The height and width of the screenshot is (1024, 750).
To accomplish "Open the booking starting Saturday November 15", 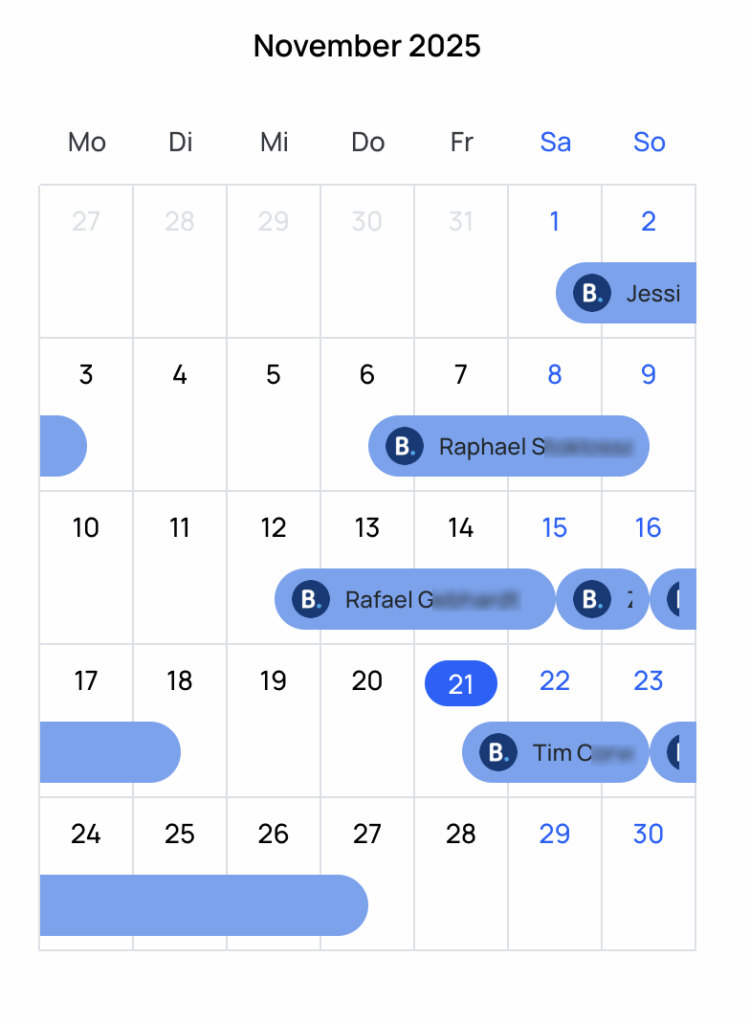I will point(602,599).
